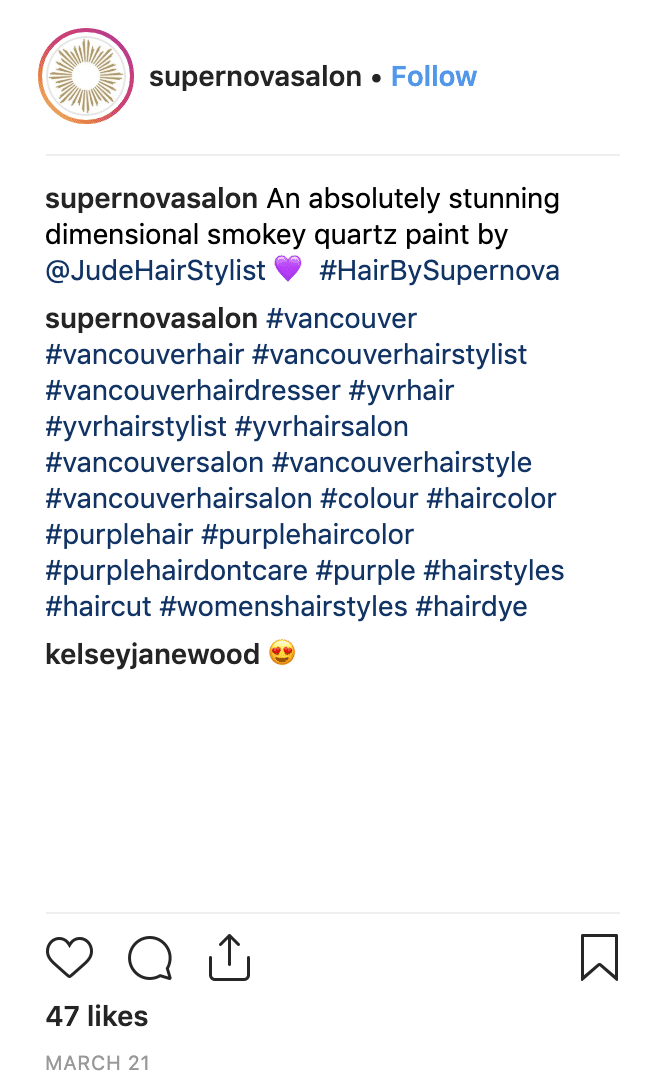This screenshot has height=1080, width=664.
Task: Bookmark this post
Action: [599, 957]
